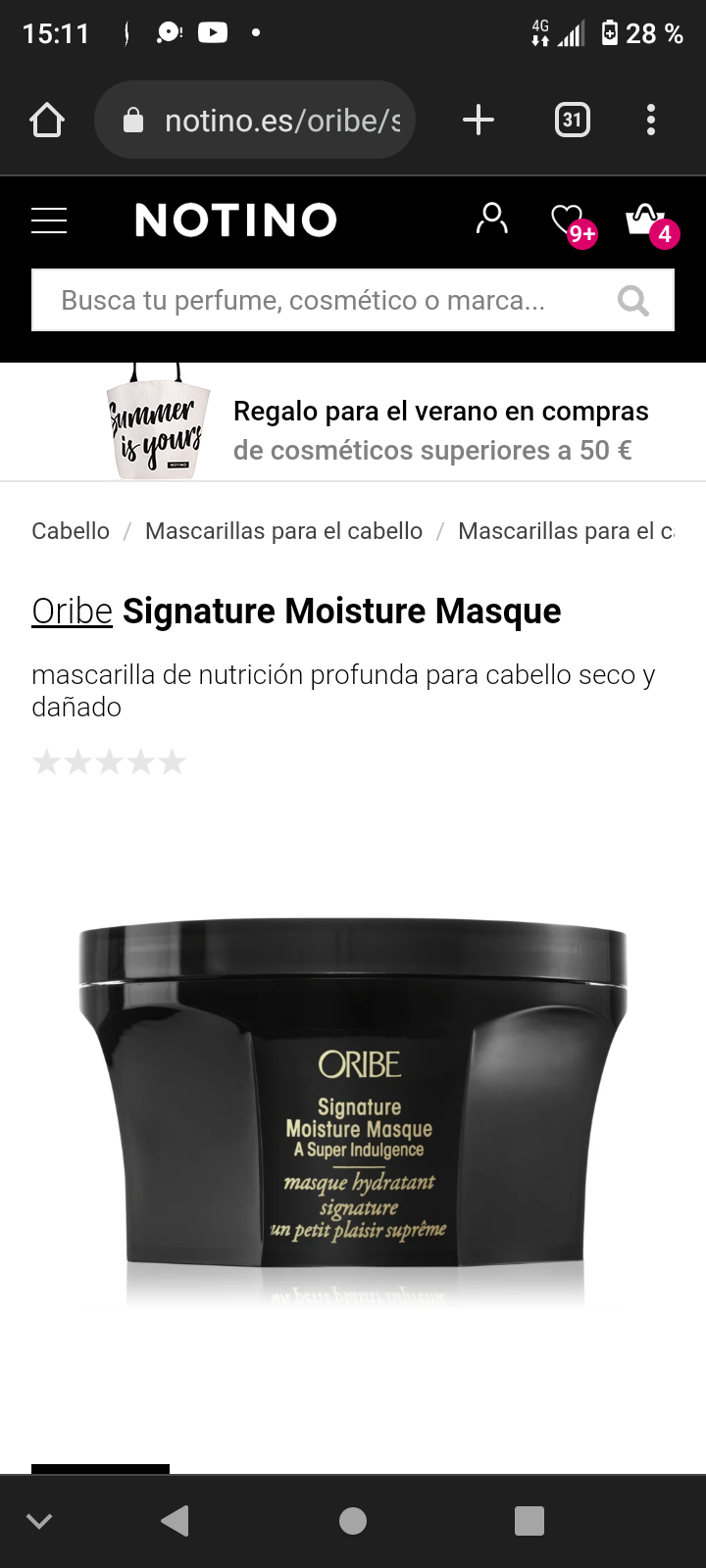The width and height of the screenshot is (706, 1568).
Task: Open the shopping basket
Action: [646, 220]
